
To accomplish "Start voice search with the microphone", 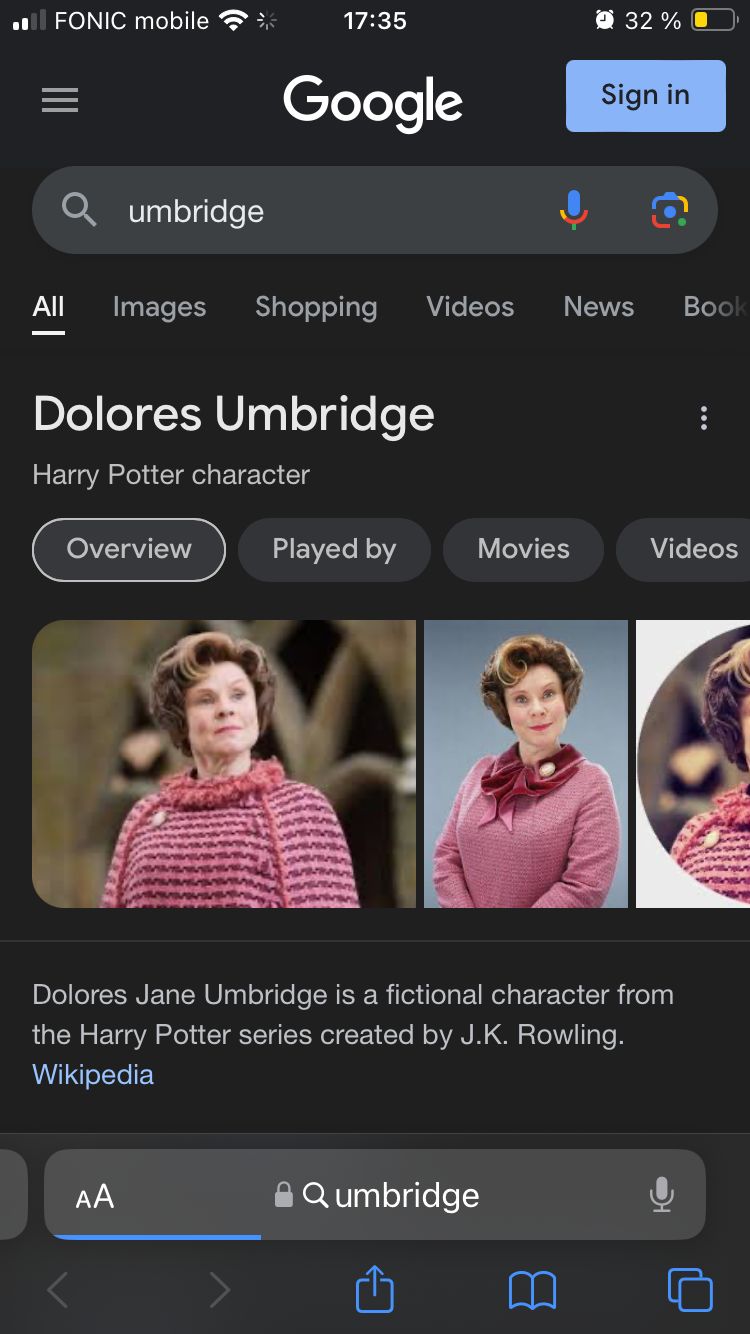I will [573, 210].
